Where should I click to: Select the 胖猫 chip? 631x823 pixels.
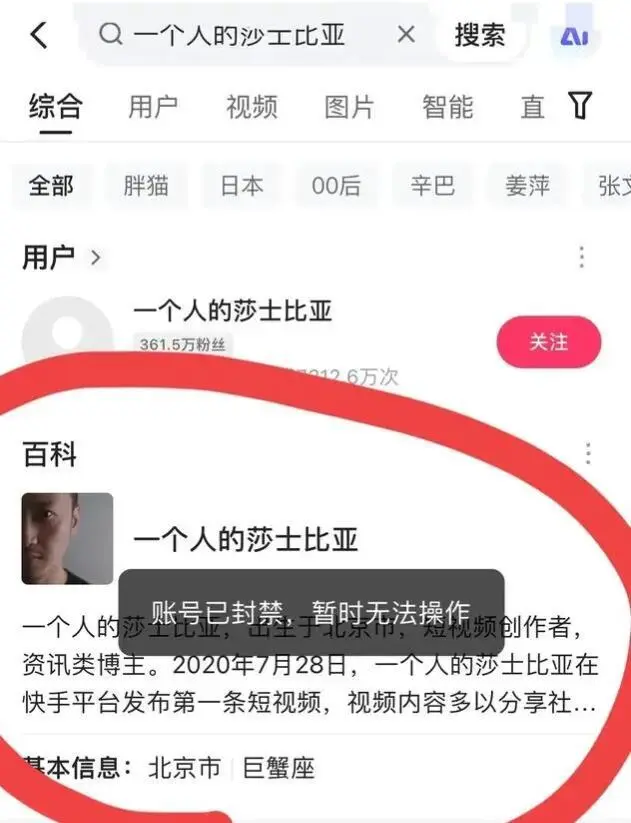click(146, 185)
